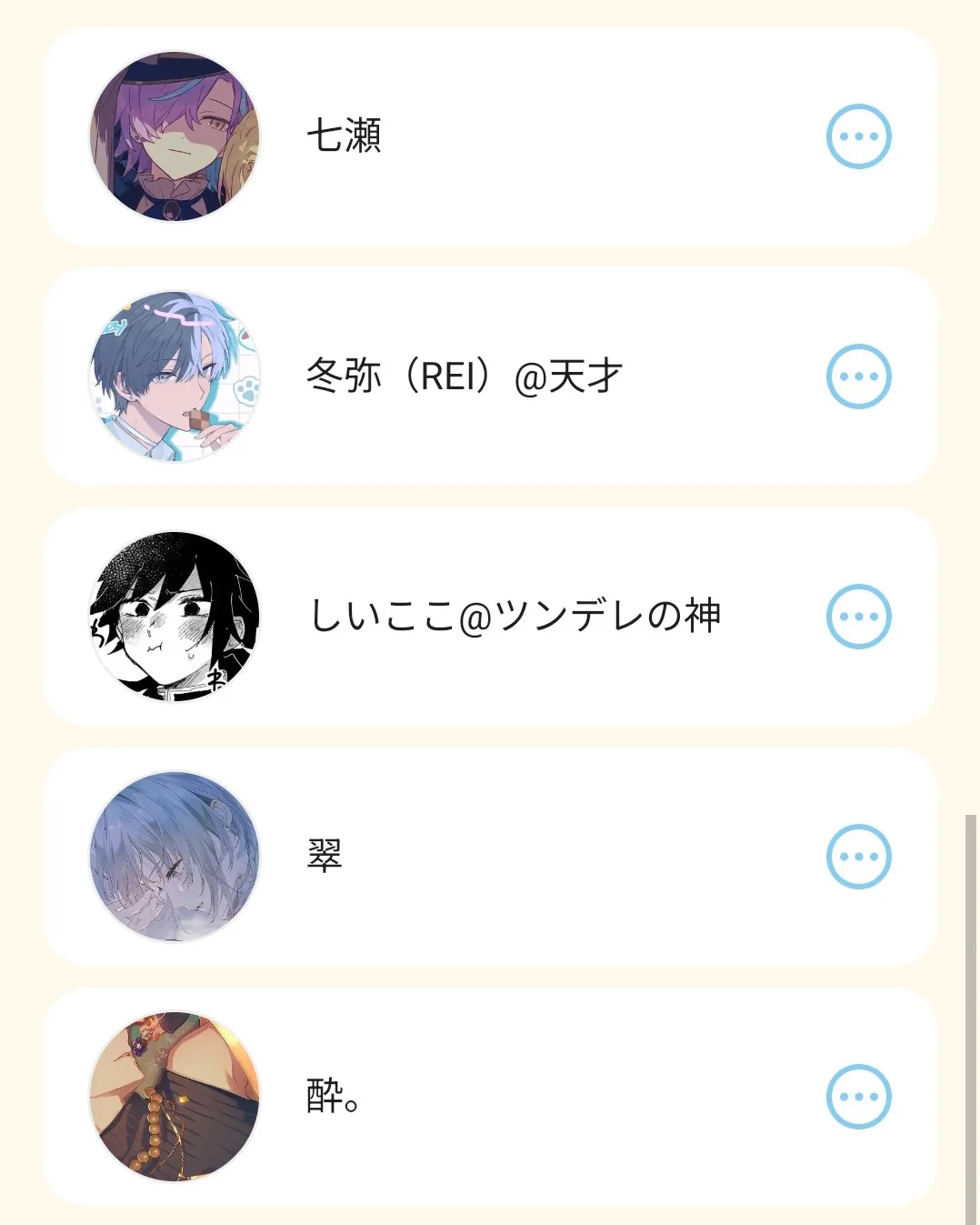
Task: Open the three-dot menu next to 翠
Action: 858,857
